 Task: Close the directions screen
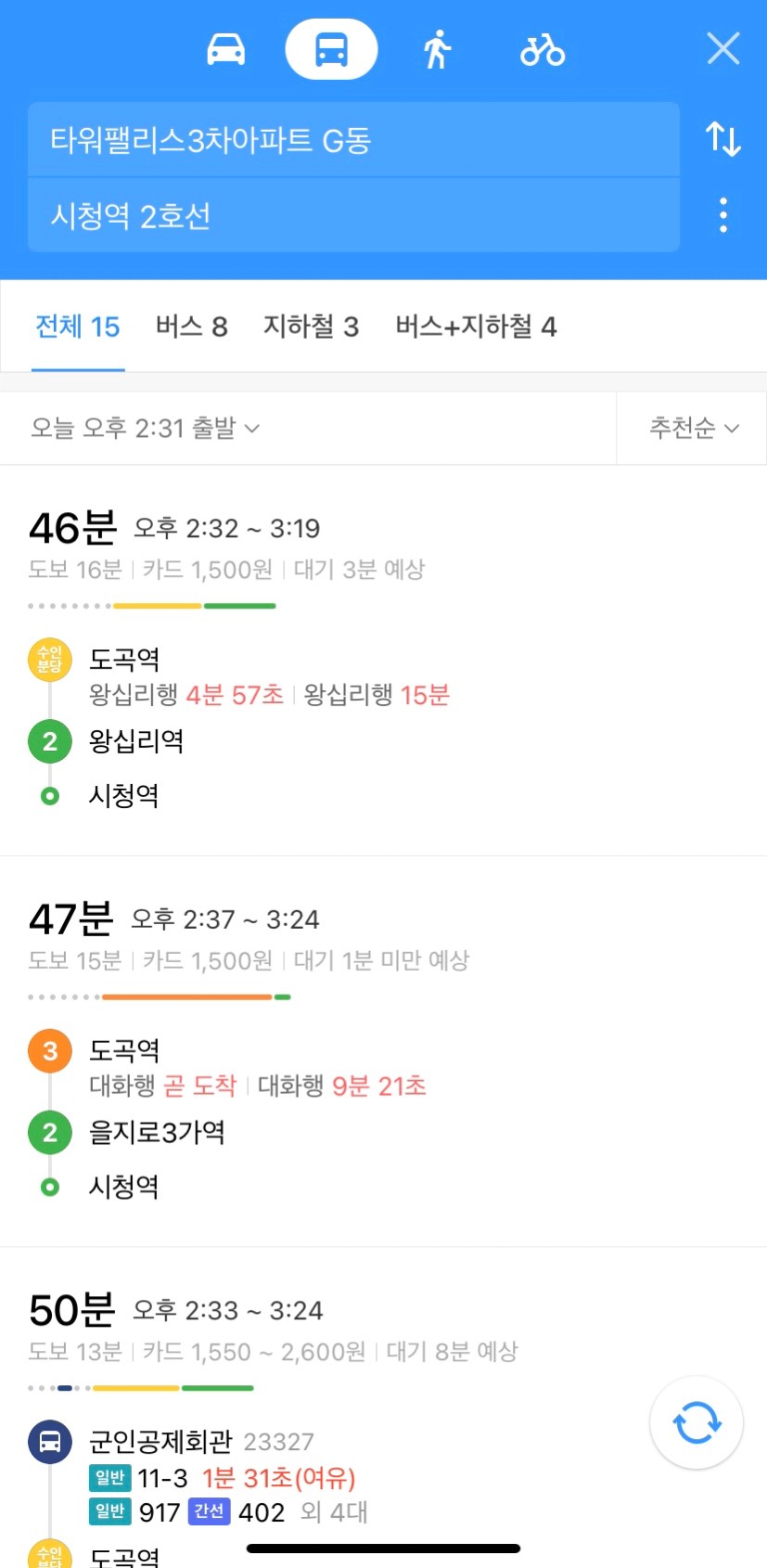coord(723,48)
